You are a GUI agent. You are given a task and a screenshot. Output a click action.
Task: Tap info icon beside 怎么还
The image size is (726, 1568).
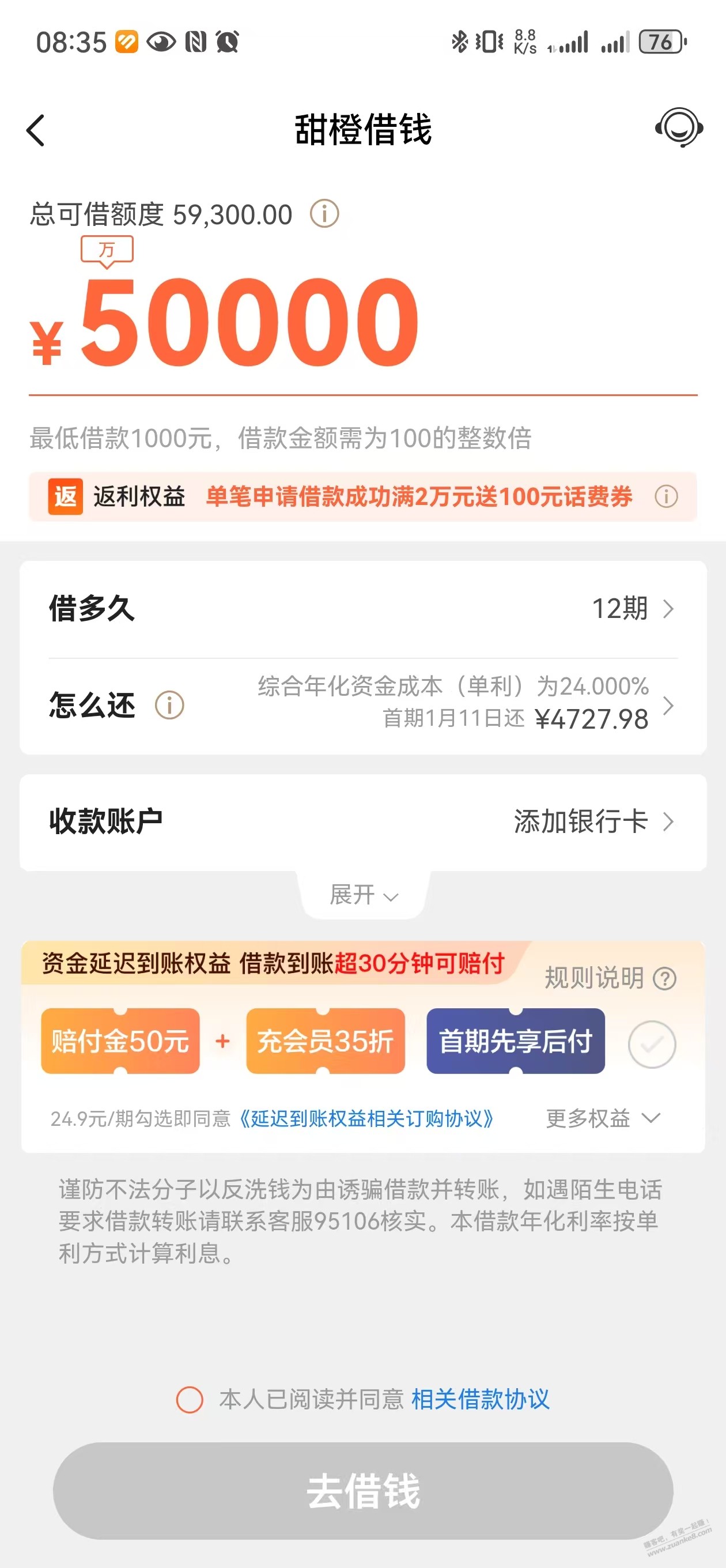tap(169, 706)
